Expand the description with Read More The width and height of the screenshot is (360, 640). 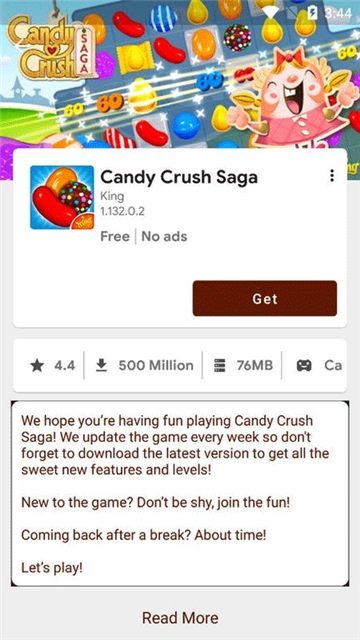tap(180, 618)
